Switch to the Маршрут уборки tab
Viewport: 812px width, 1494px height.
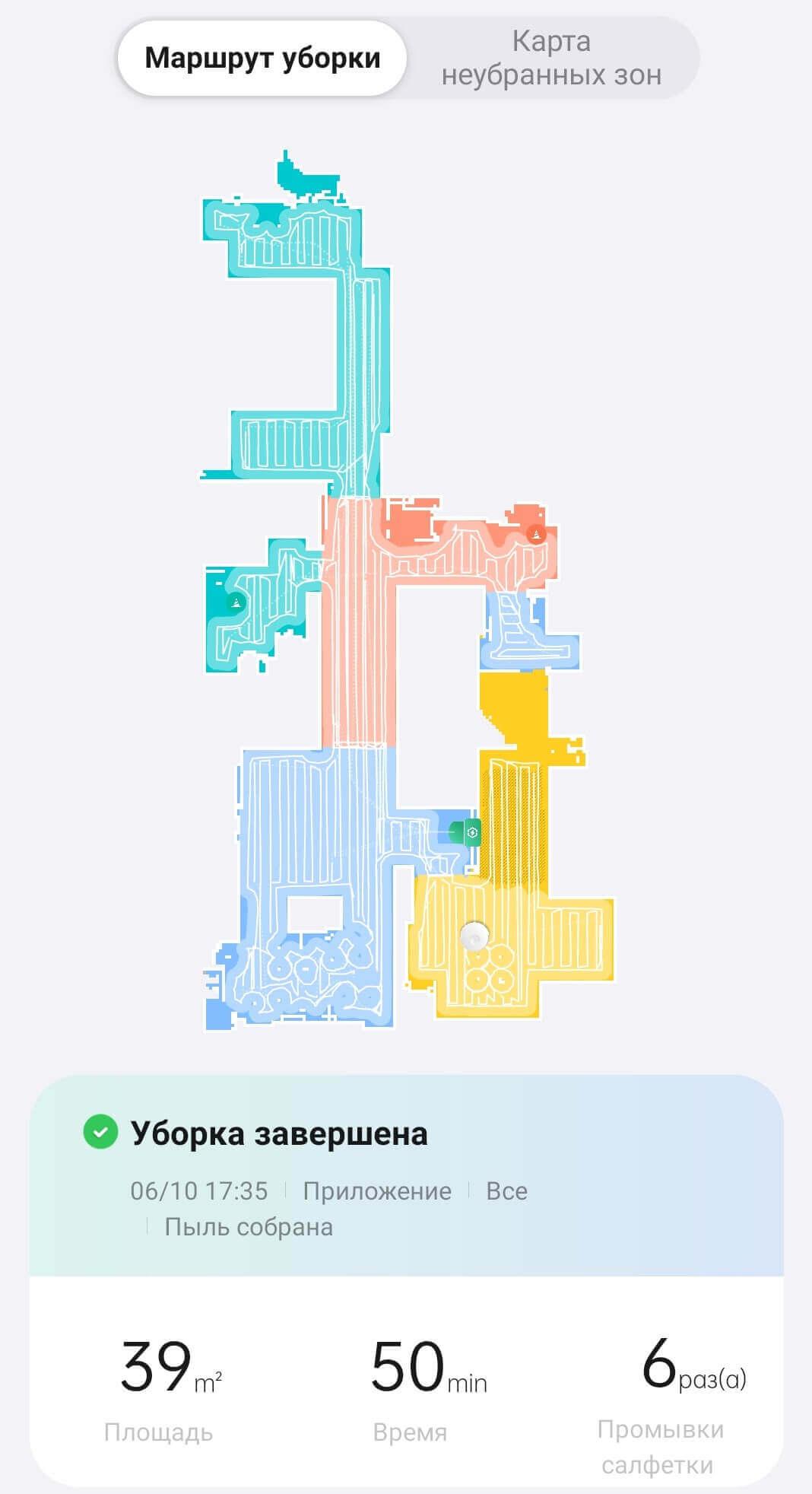point(262,59)
